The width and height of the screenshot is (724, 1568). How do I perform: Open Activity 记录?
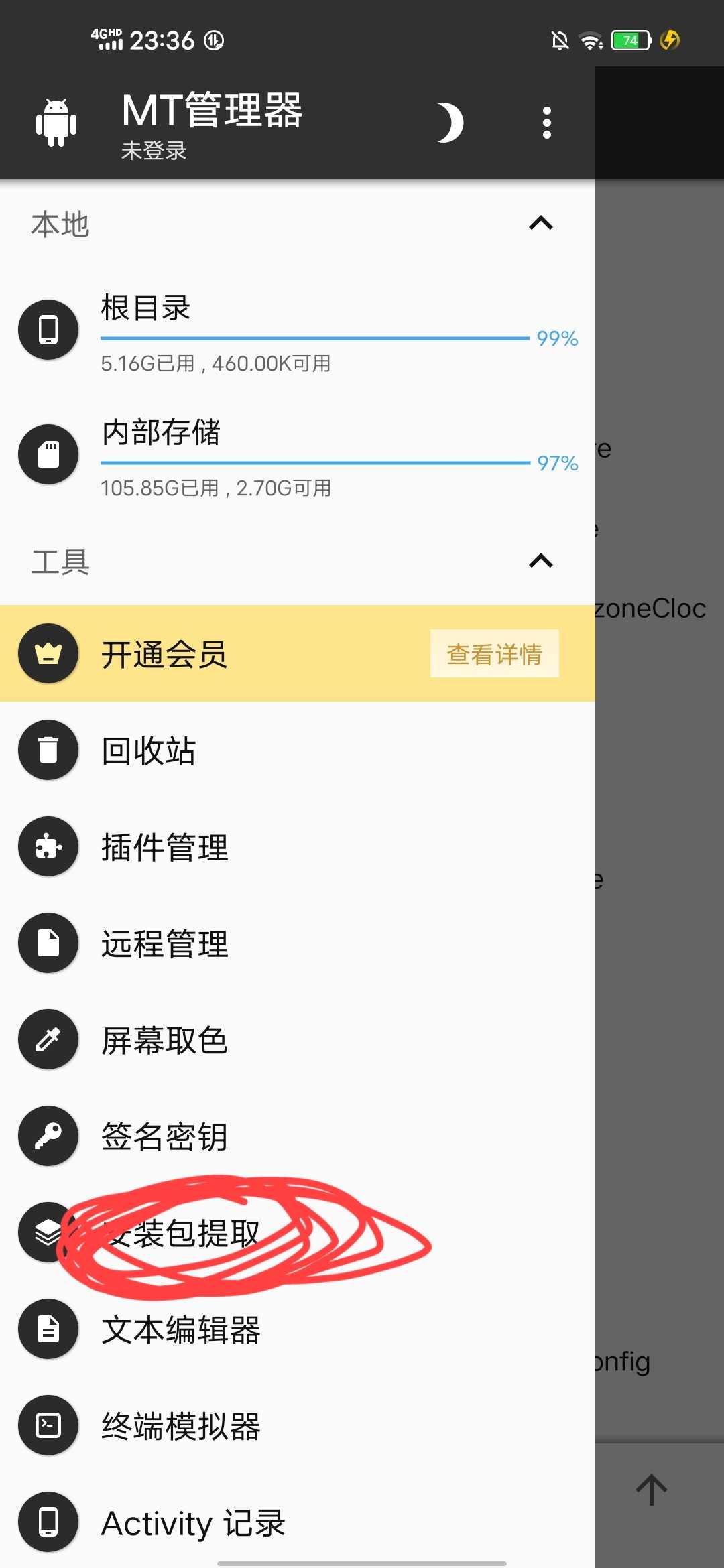coord(298,1522)
